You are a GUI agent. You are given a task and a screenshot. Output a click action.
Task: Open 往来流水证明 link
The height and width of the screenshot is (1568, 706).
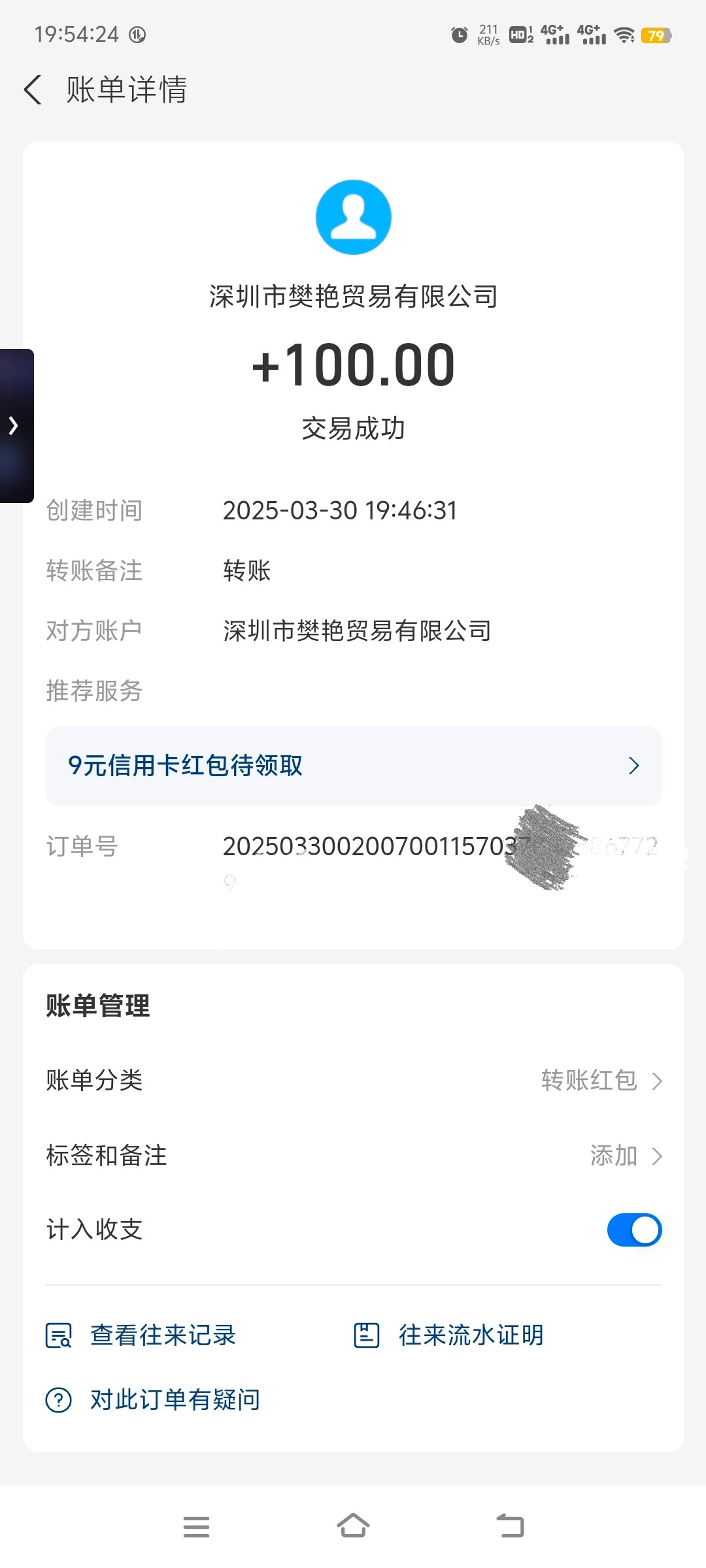click(x=448, y=1335)
